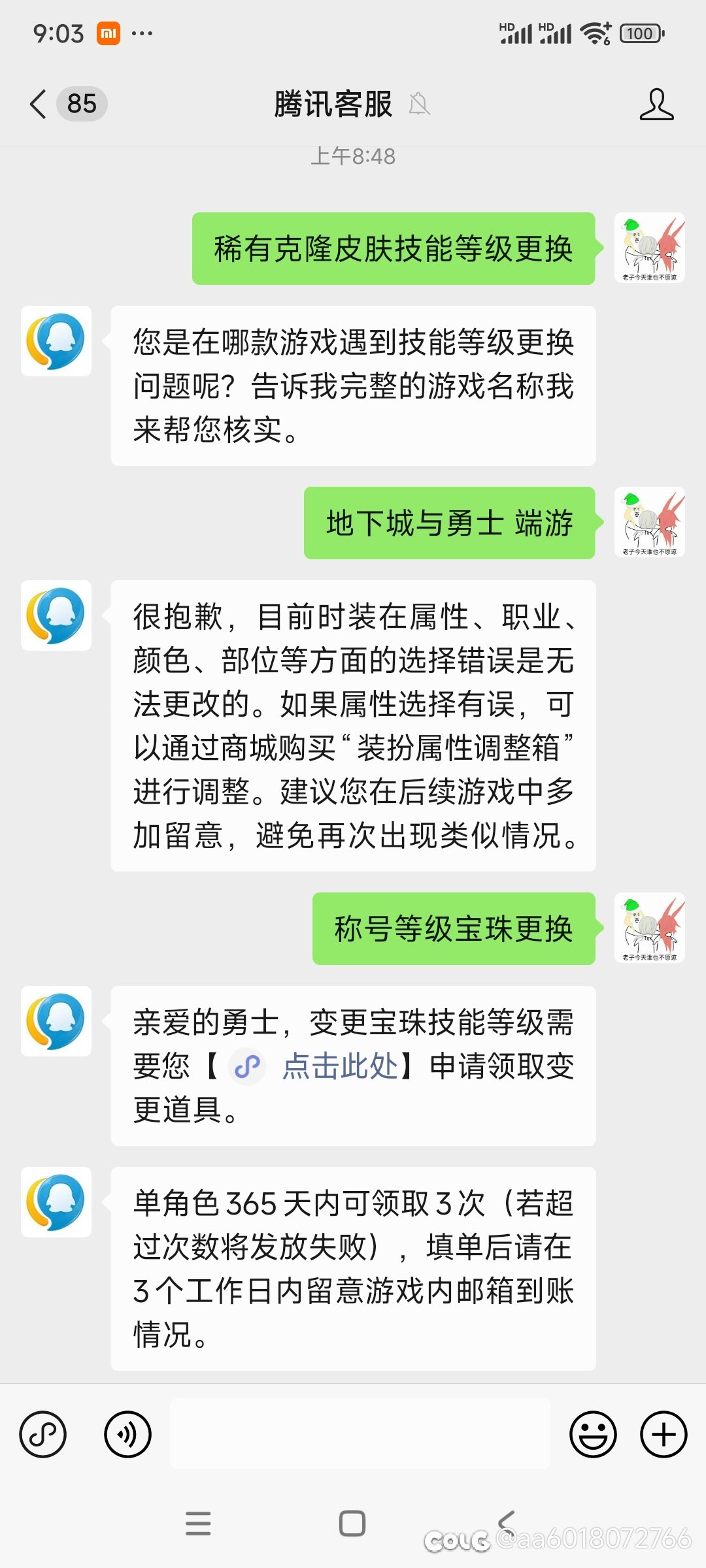
Task: Open the Tencent customer service profile page
Action: point(656,105)
